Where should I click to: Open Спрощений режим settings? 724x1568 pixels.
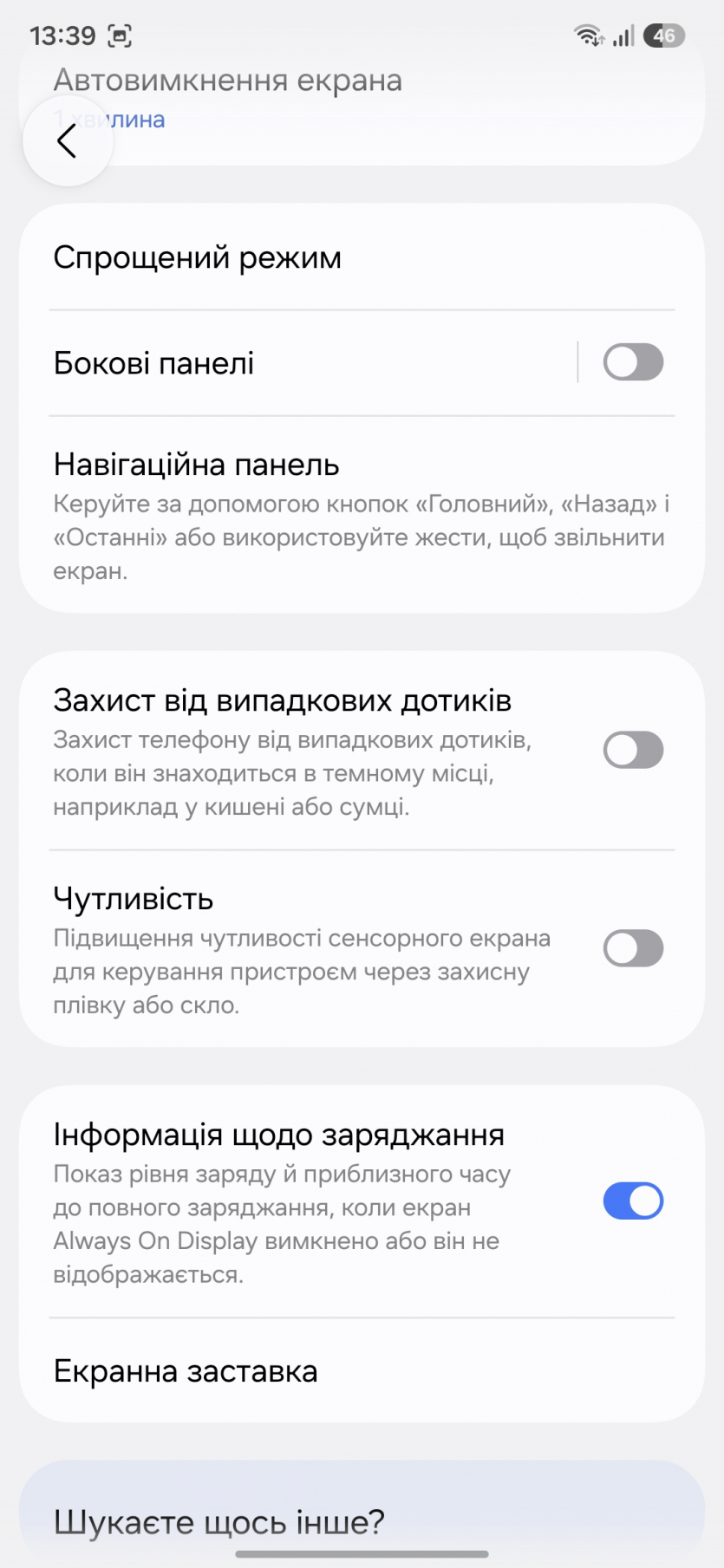point(198,258)
